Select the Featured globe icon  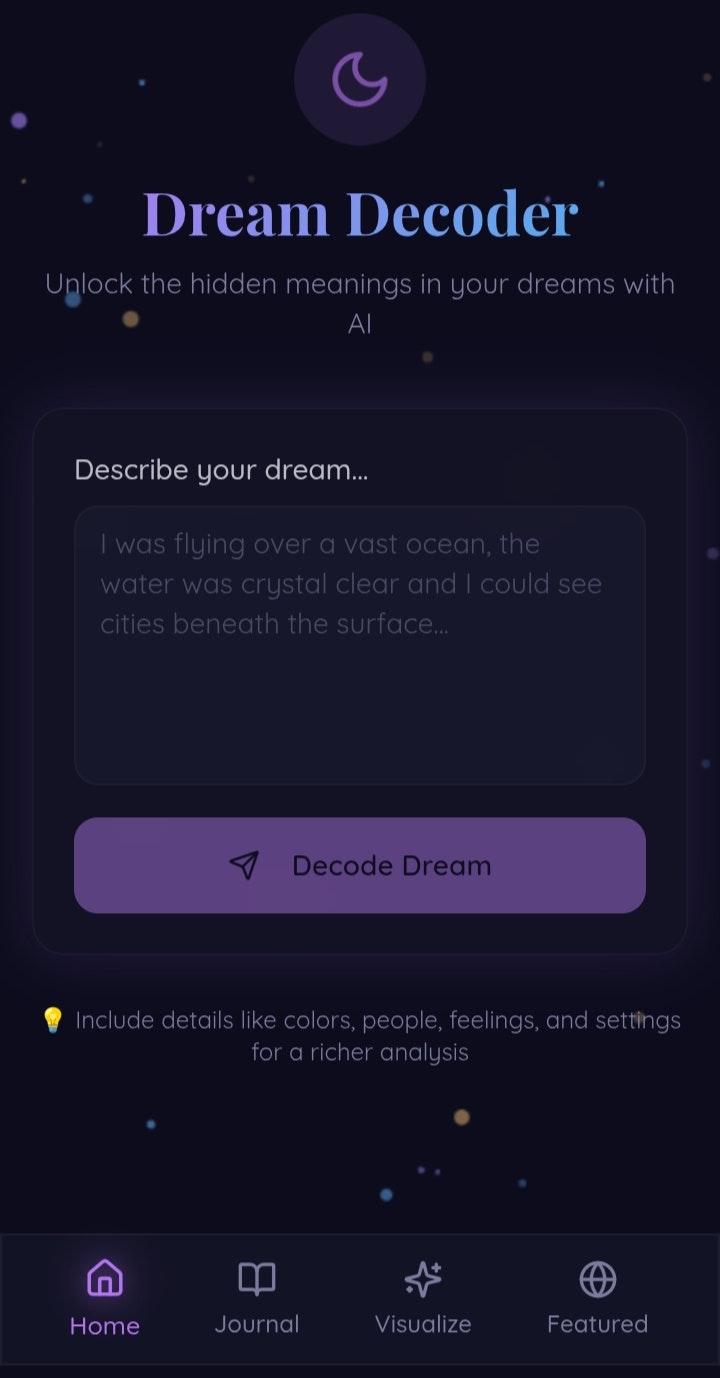[x=597, y=1278]
